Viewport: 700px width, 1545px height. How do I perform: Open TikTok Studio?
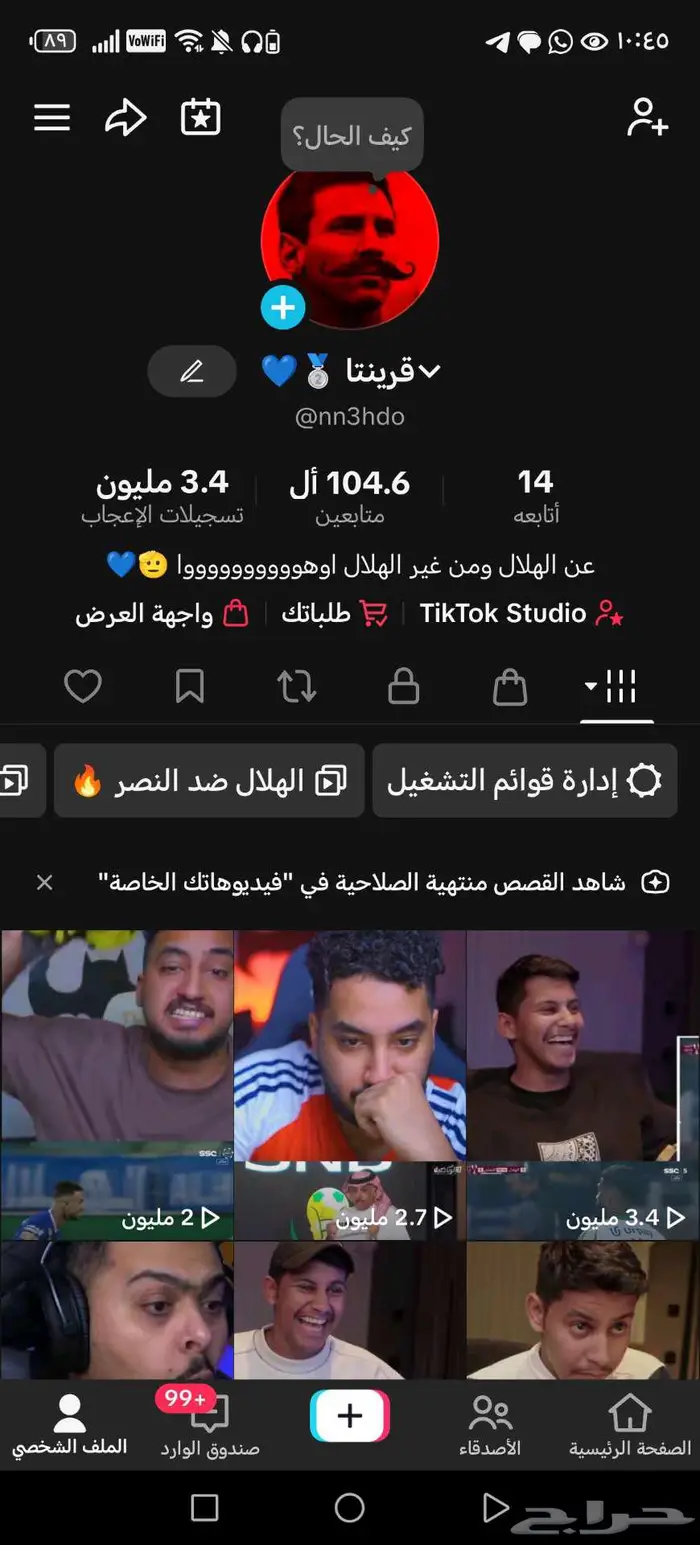(520, 613)
